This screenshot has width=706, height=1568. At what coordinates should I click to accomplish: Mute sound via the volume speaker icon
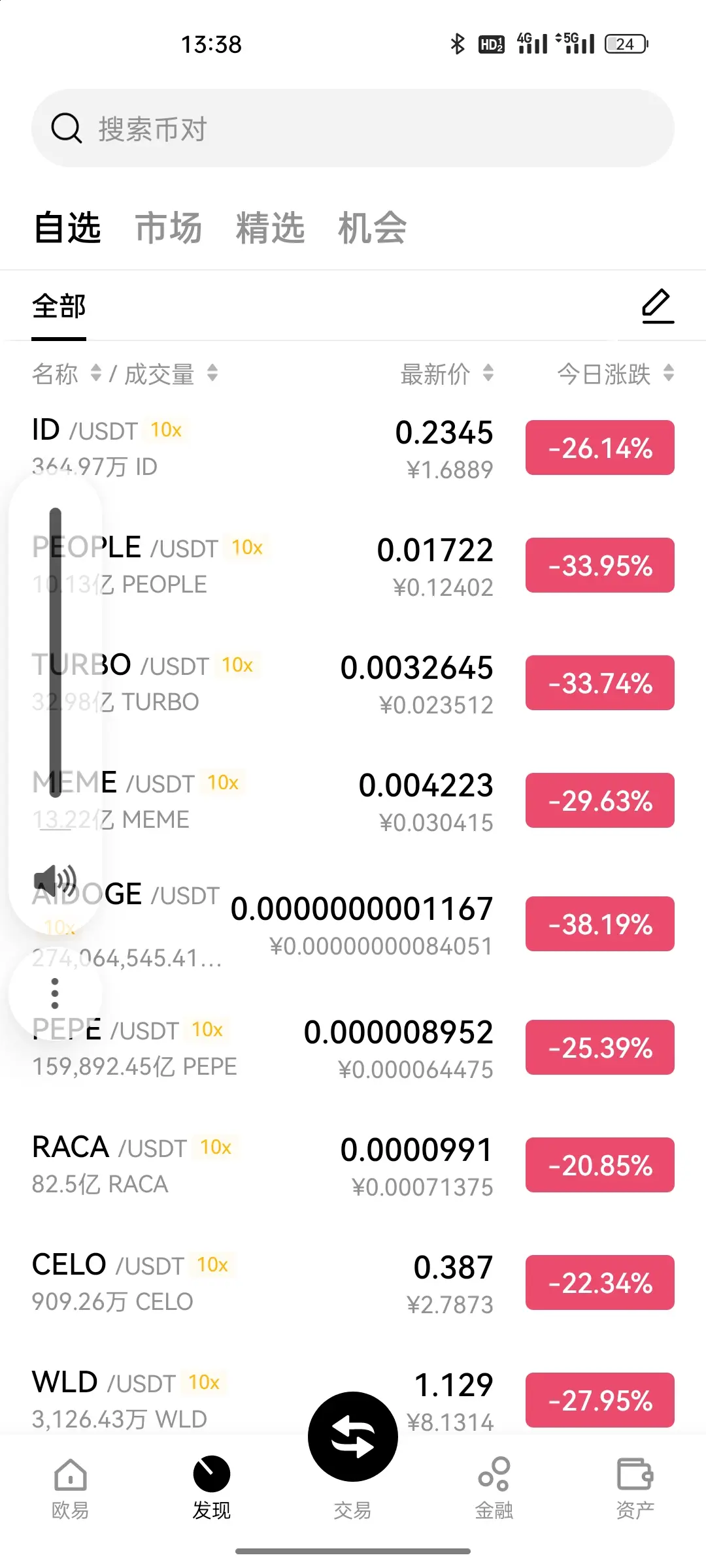tap(55, 881)
